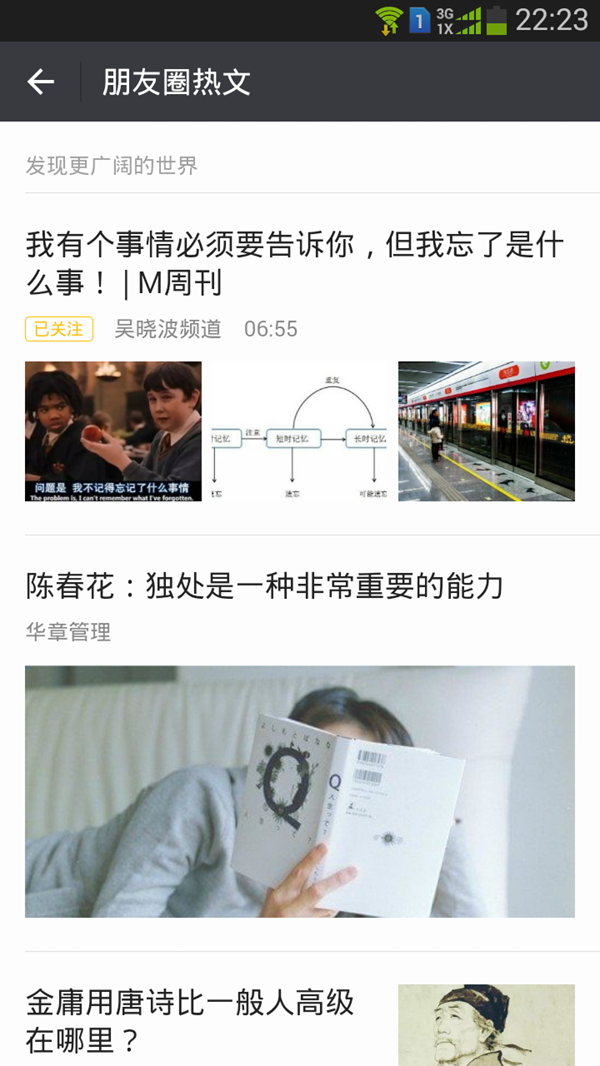
Task: Open the 金庸用唐诗 article
Action: pos(190,1020)
